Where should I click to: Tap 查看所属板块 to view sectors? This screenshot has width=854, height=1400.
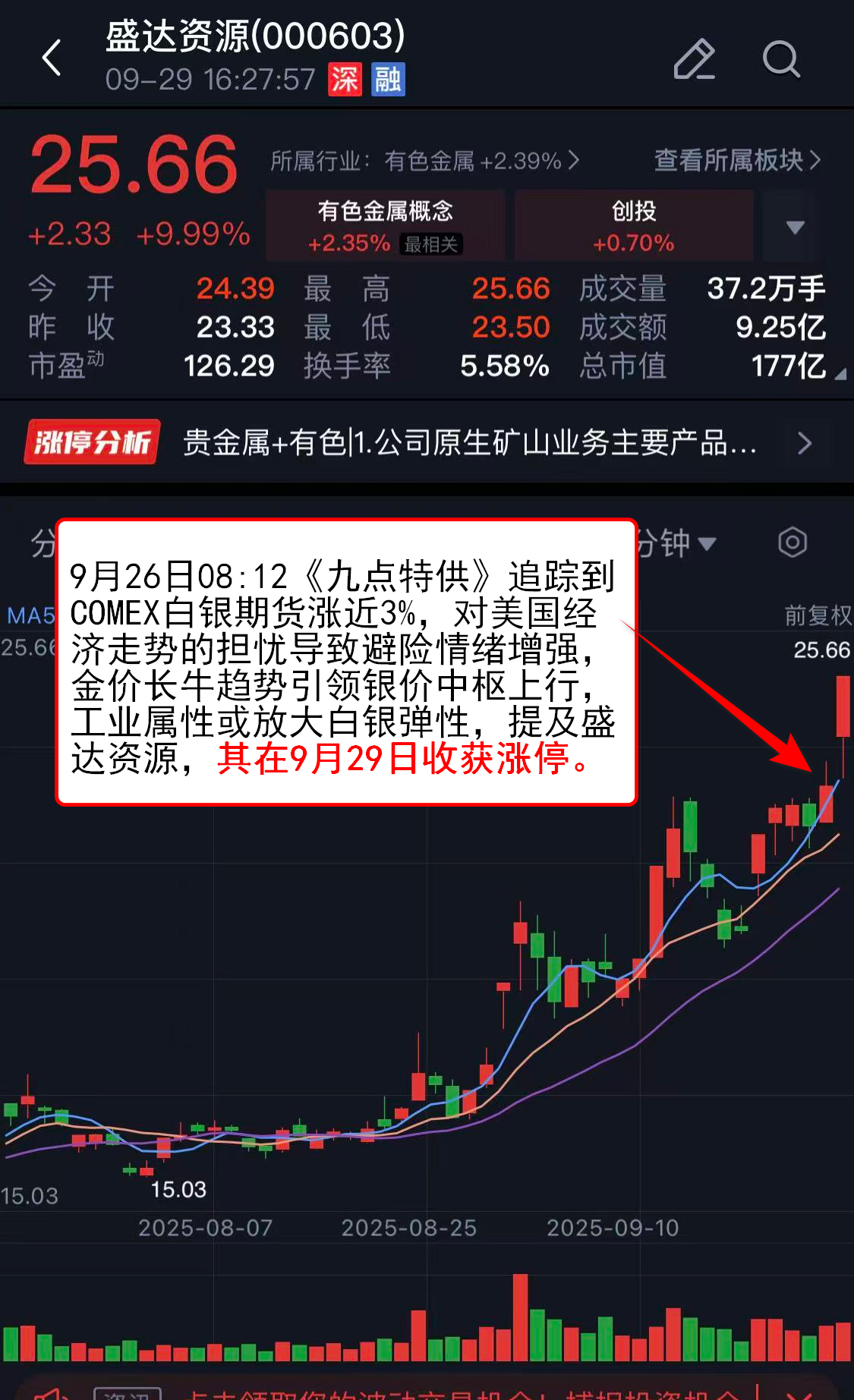[737, 160]
